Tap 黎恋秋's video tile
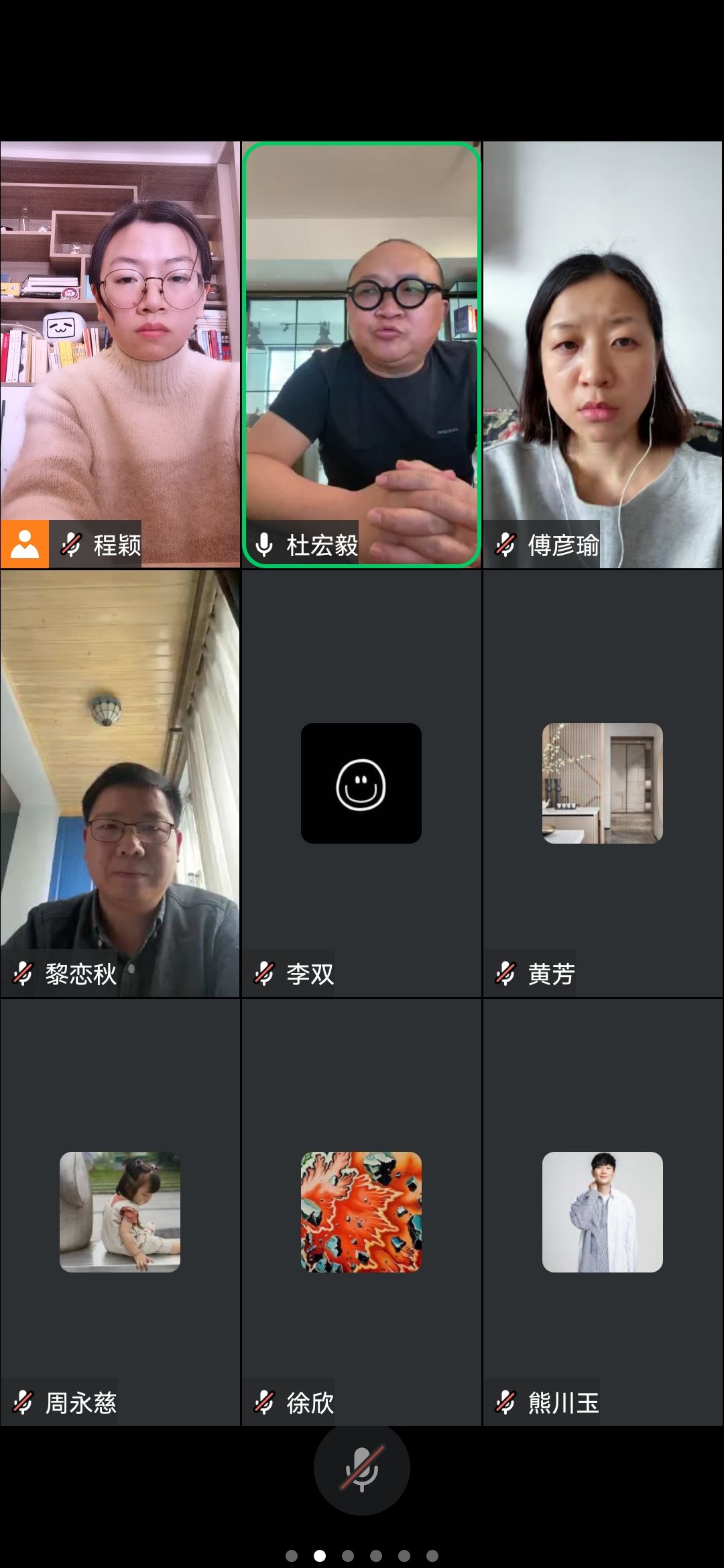Image resolution: width=724 pixels, height=1568 pixels. pos(120,784)
